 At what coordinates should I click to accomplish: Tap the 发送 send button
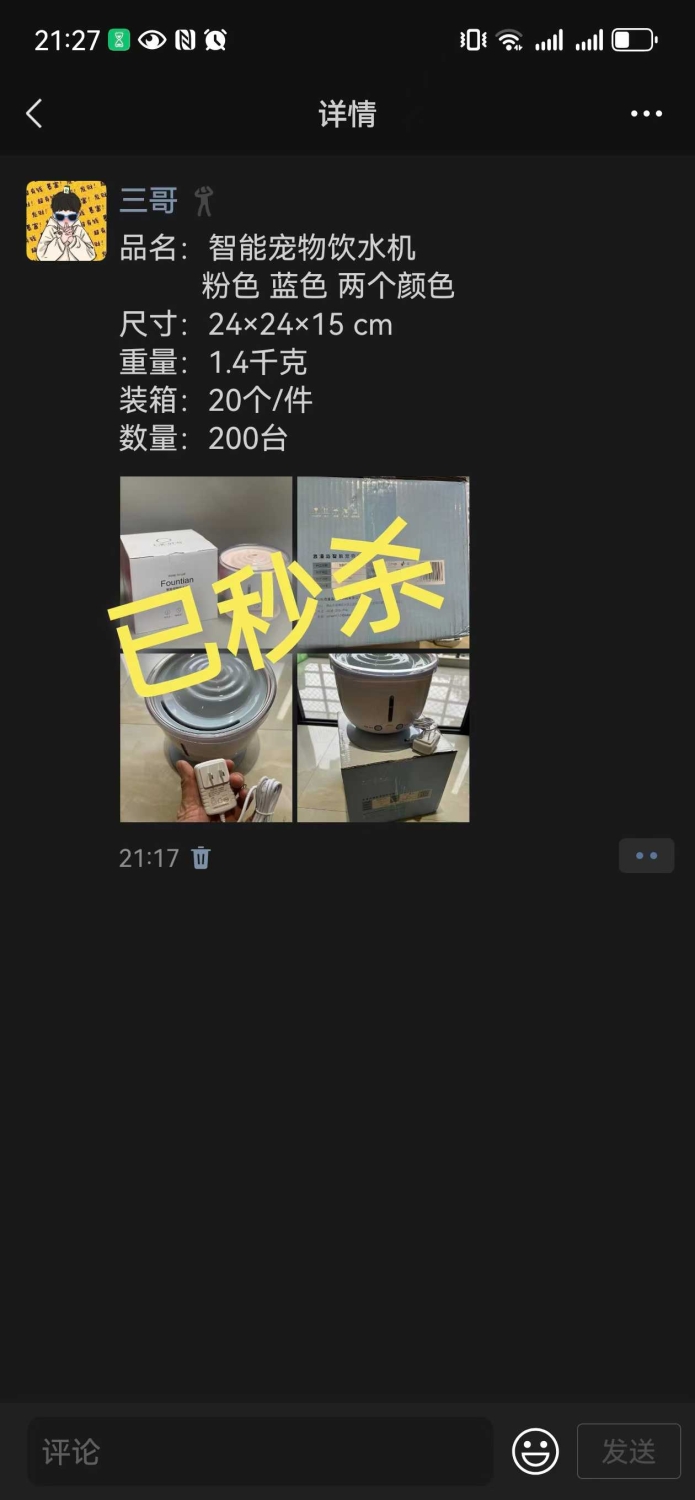point(629,1451)
